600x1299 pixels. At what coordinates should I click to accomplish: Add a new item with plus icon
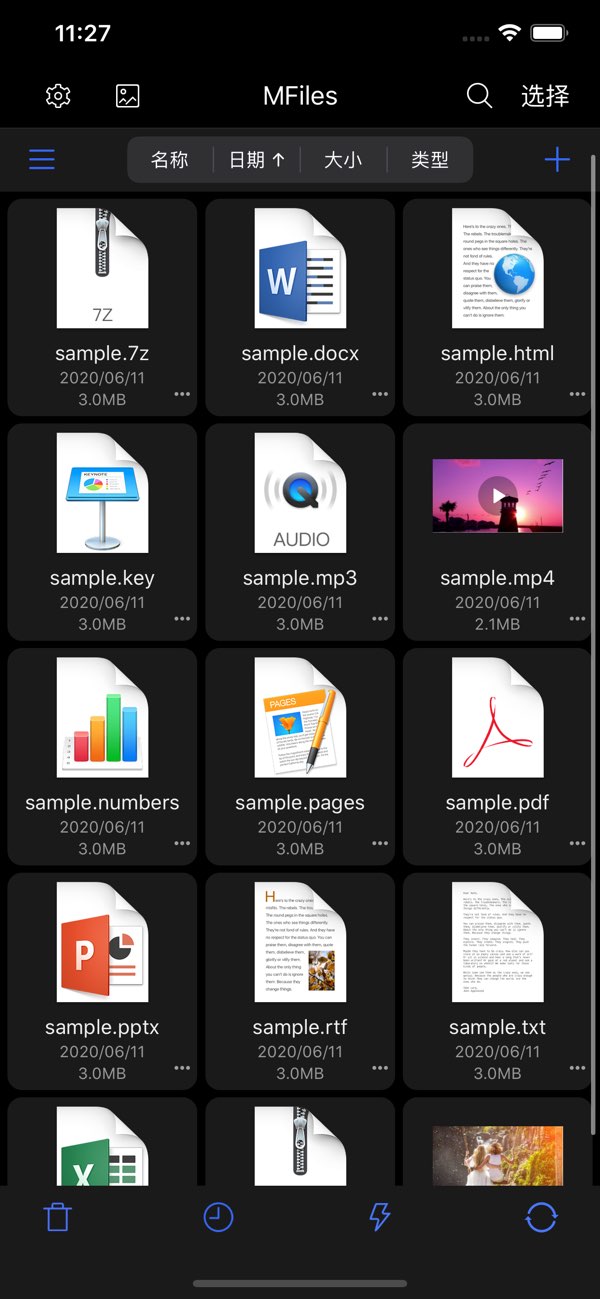point(557,159)
